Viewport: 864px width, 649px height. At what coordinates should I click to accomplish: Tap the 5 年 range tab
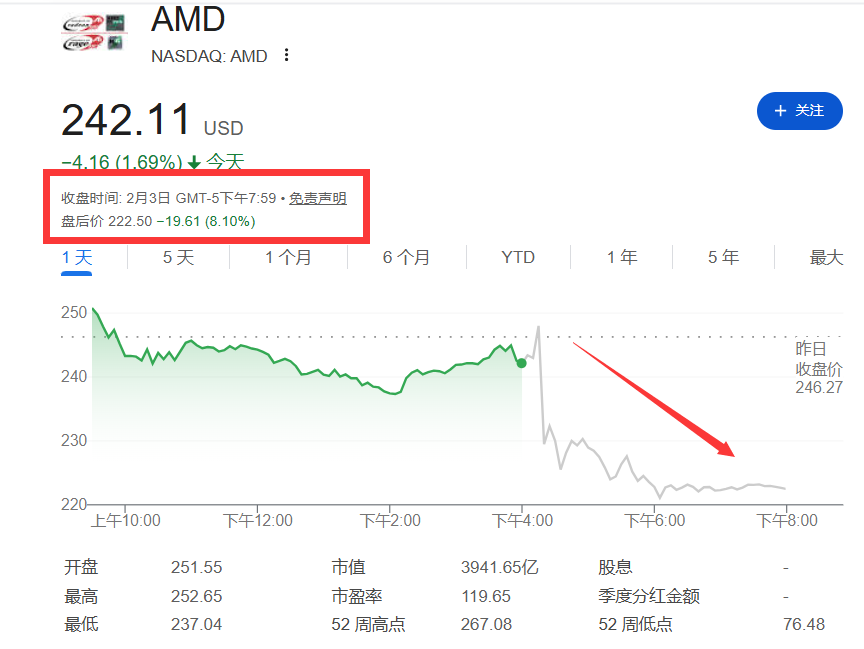[724, 258]
